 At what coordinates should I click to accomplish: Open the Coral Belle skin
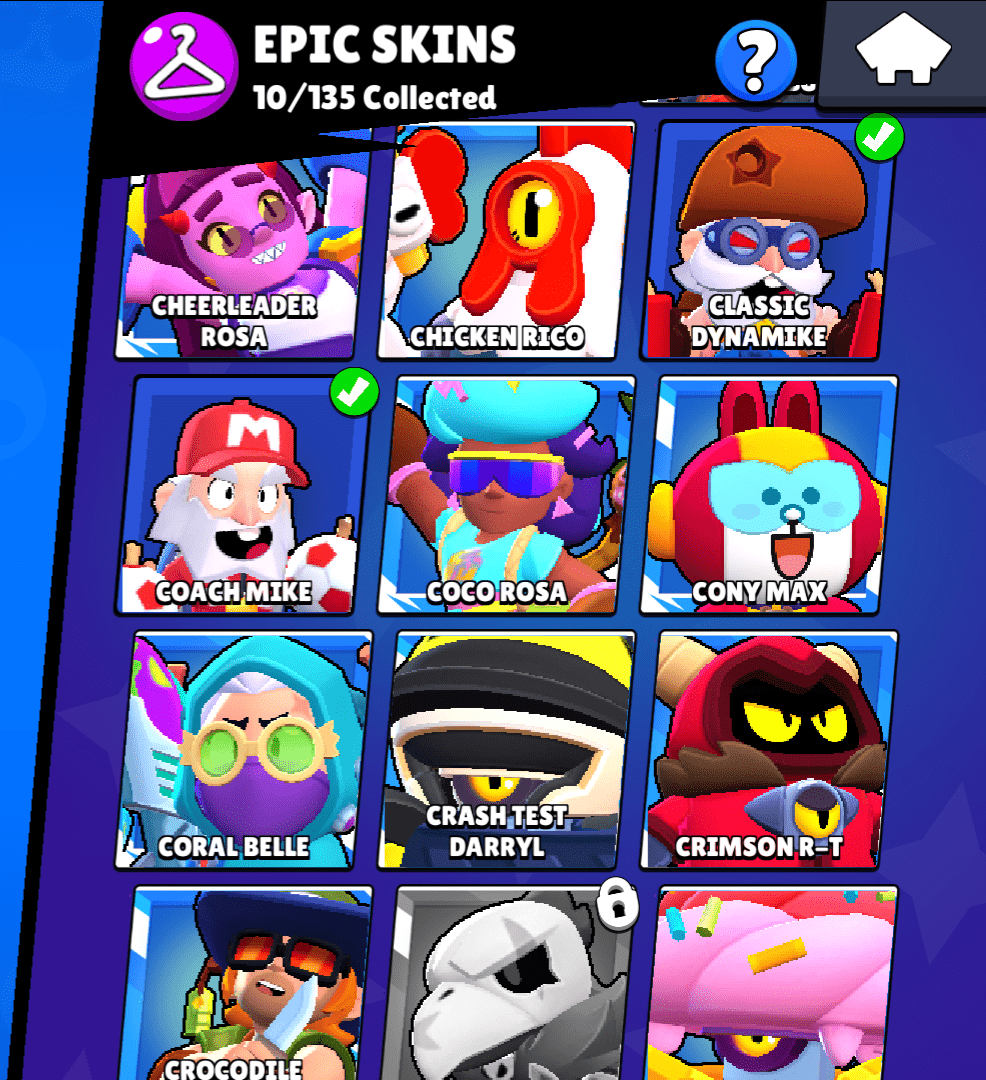click(243, 750)
